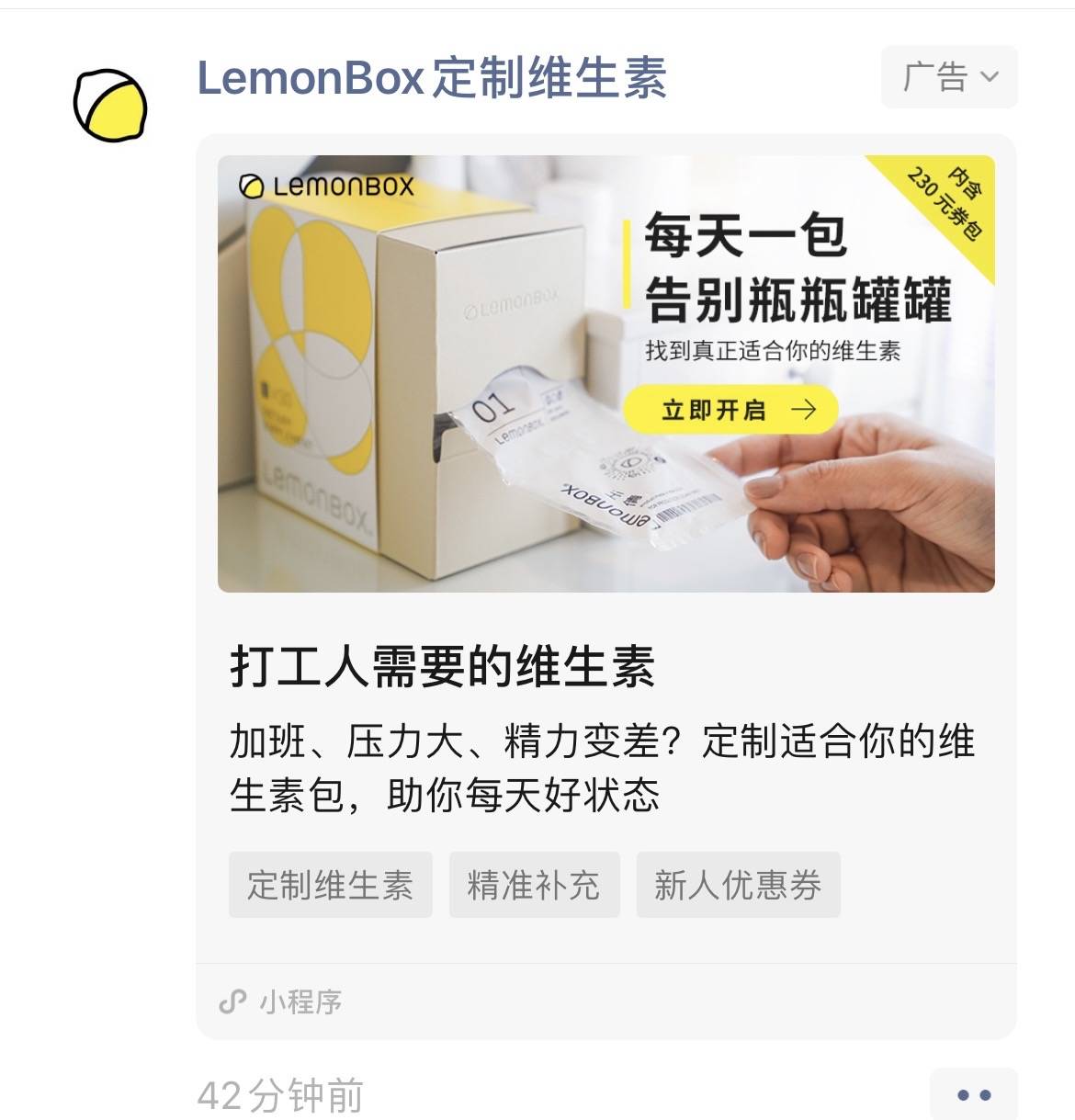Open the 小程序 mini program link
Screen dimensions: 1075x1120
pos(280,1001)
